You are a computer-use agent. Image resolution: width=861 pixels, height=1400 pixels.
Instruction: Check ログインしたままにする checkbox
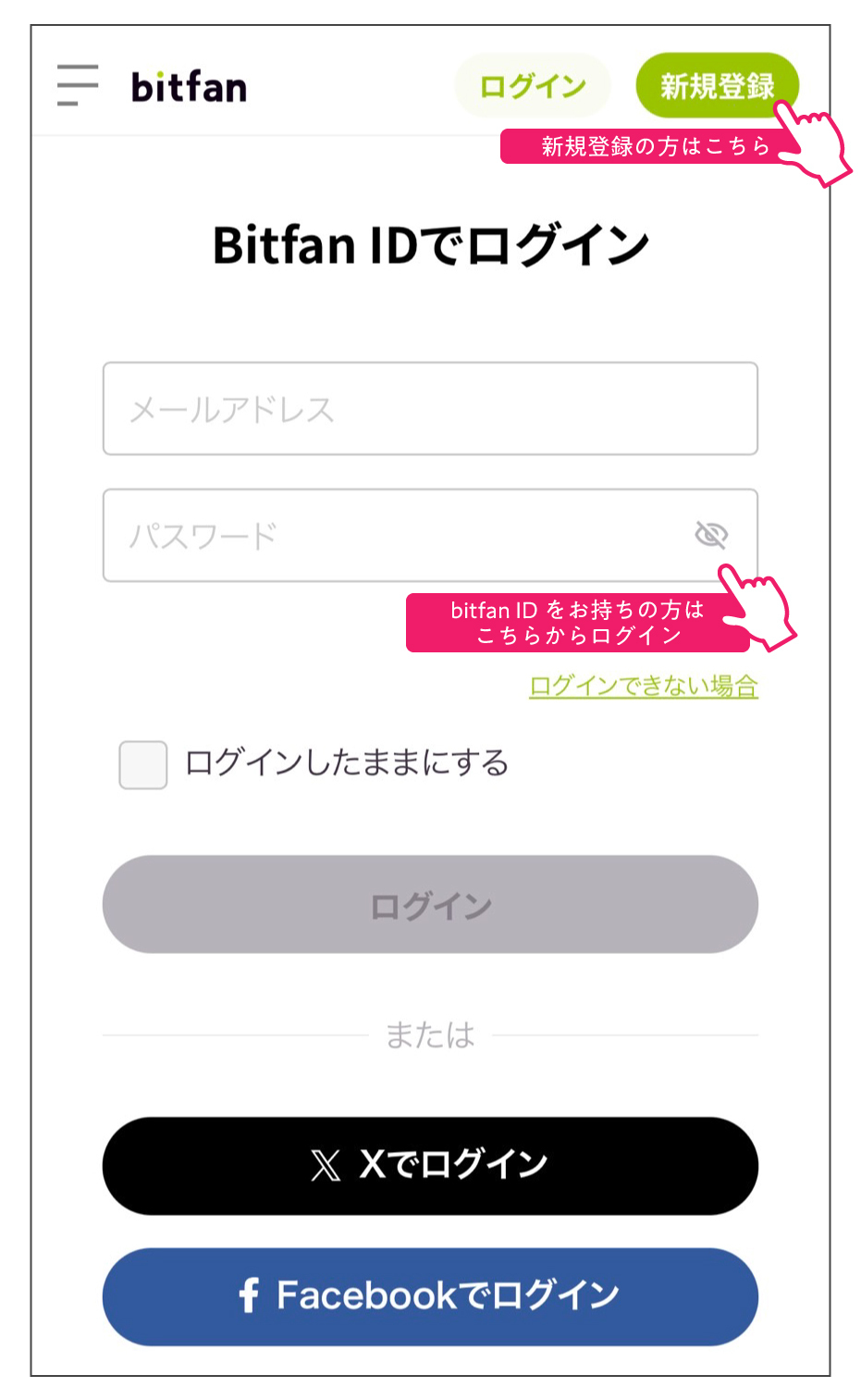[x=143, y=764]
